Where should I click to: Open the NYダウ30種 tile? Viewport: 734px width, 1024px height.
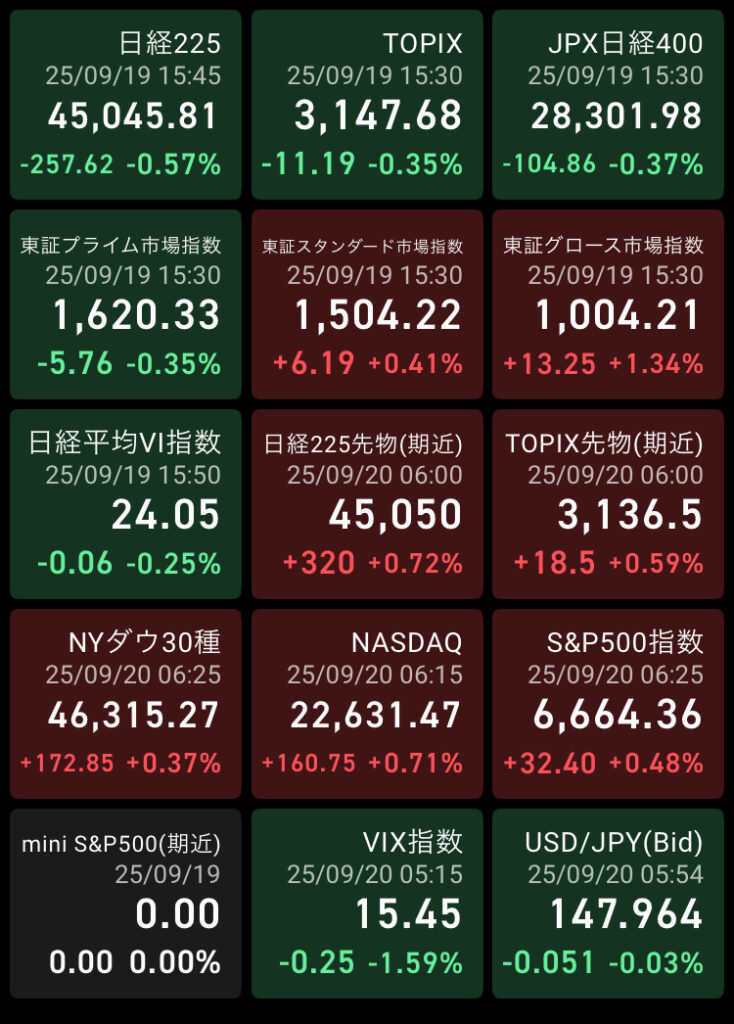pyautogui.click(x=126, y=704)
